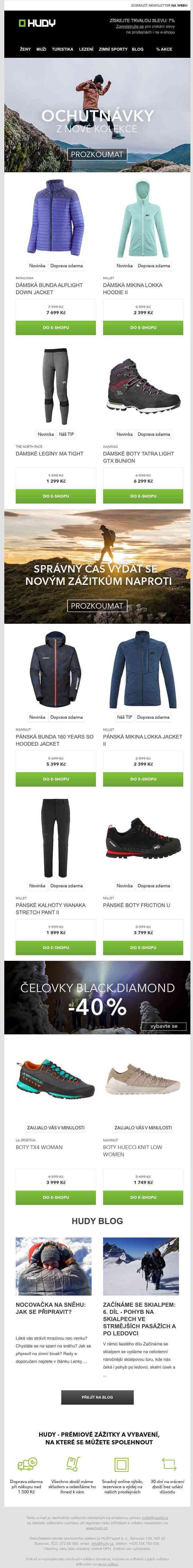Go to e-shop for Pánské kalhoty Wanaka Stretch
Viewport: 193px width, 1568px height.
coord(55,948)
